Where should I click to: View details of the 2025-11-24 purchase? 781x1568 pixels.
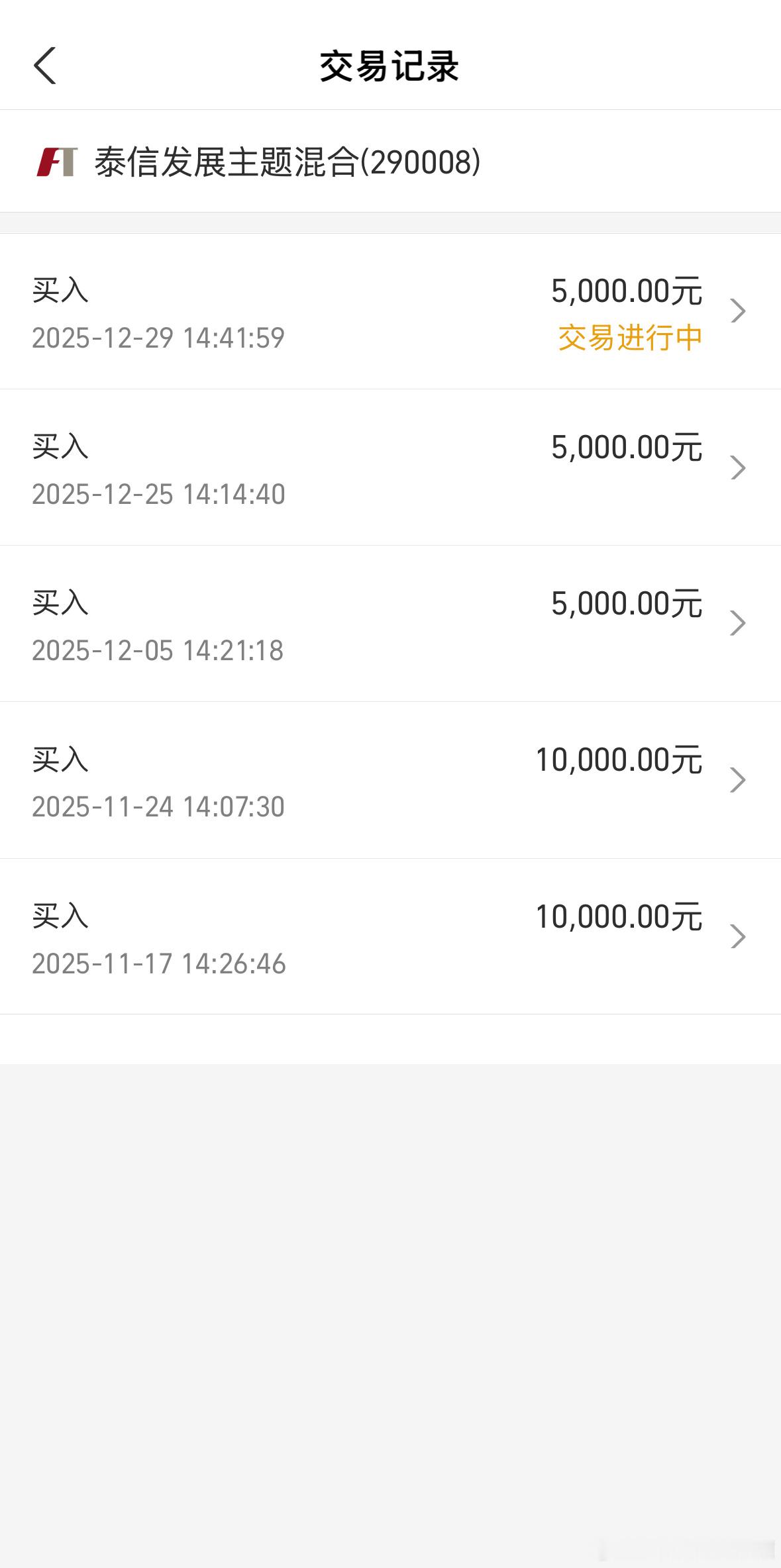[390, 780]
